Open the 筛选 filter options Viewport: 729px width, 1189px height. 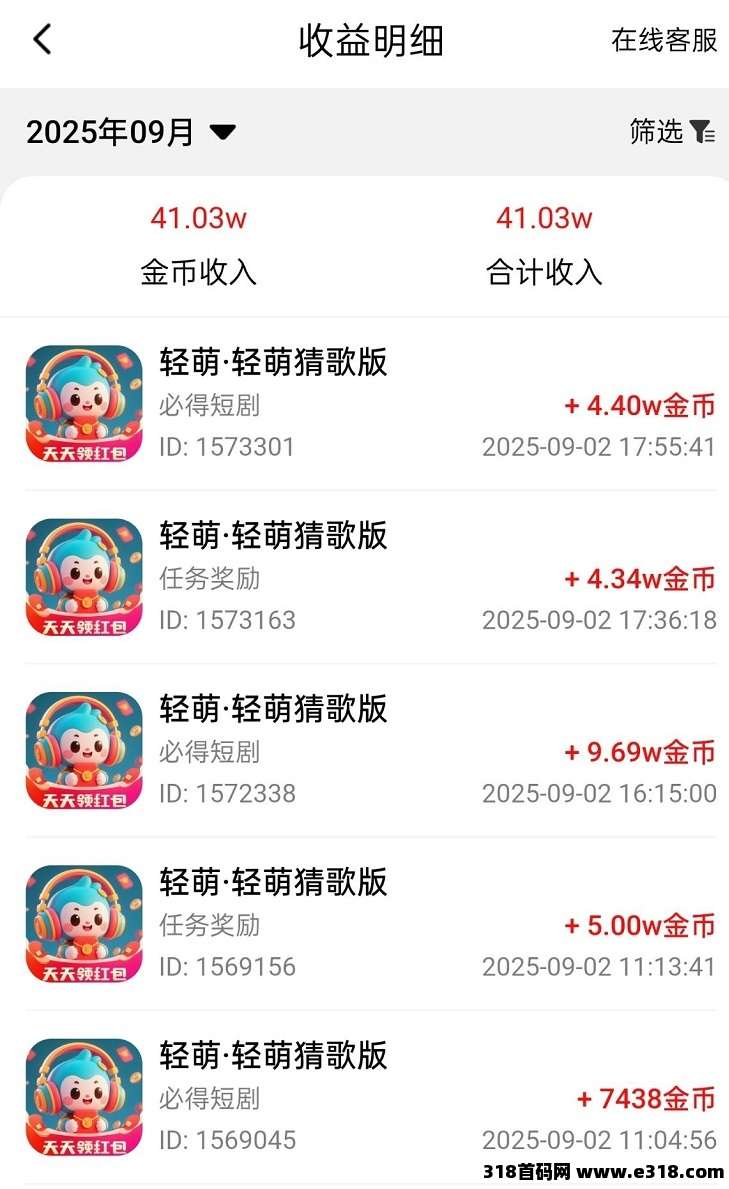coord(671,131)
